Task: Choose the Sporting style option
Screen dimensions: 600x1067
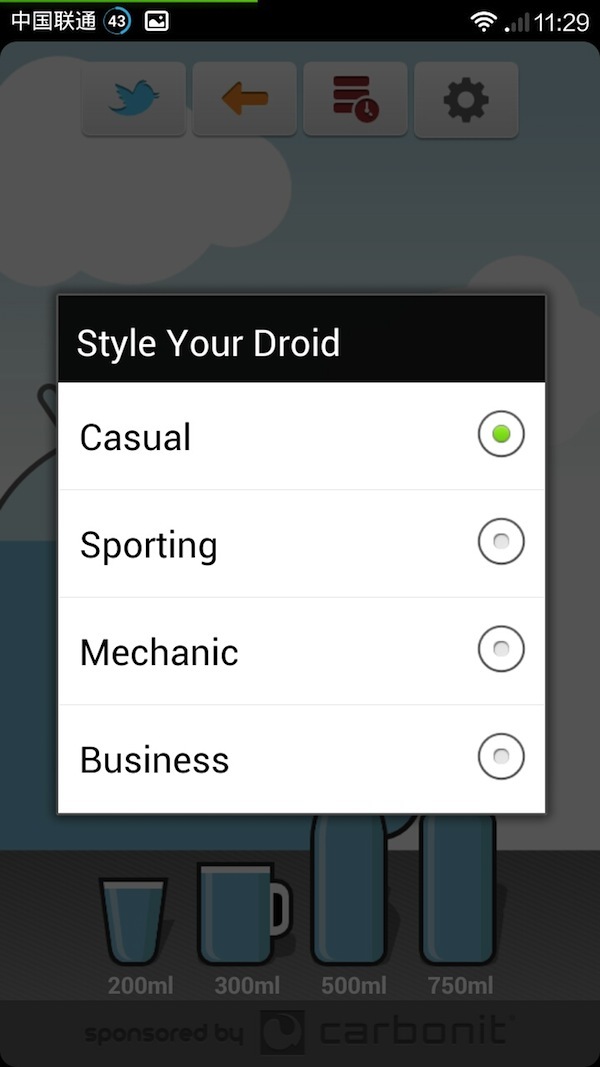Action: pos(300,544)
